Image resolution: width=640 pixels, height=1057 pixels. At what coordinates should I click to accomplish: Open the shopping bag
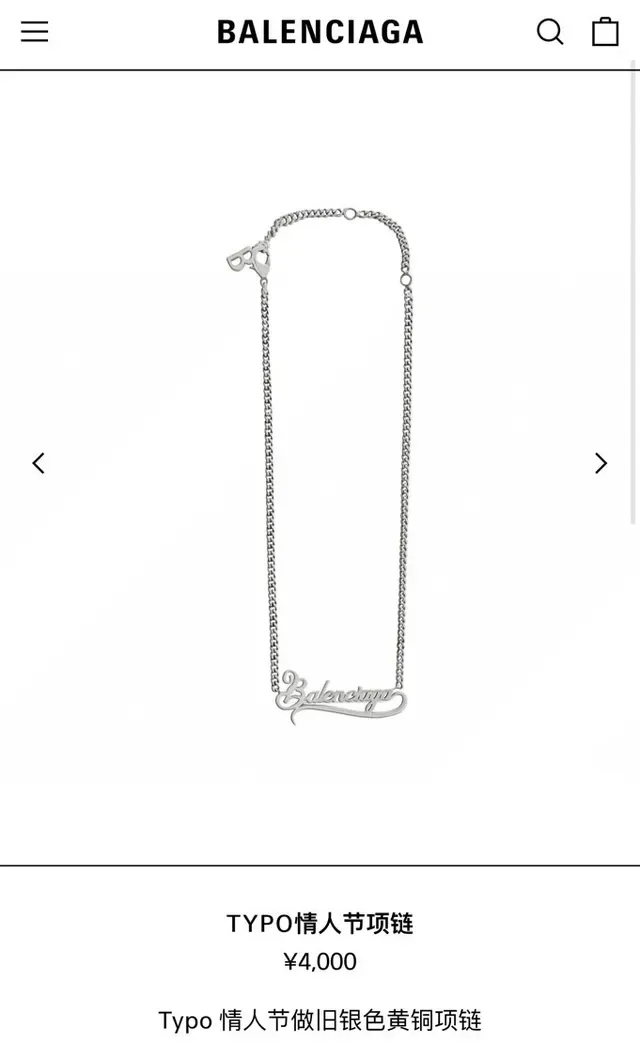[x=605, y=31]
